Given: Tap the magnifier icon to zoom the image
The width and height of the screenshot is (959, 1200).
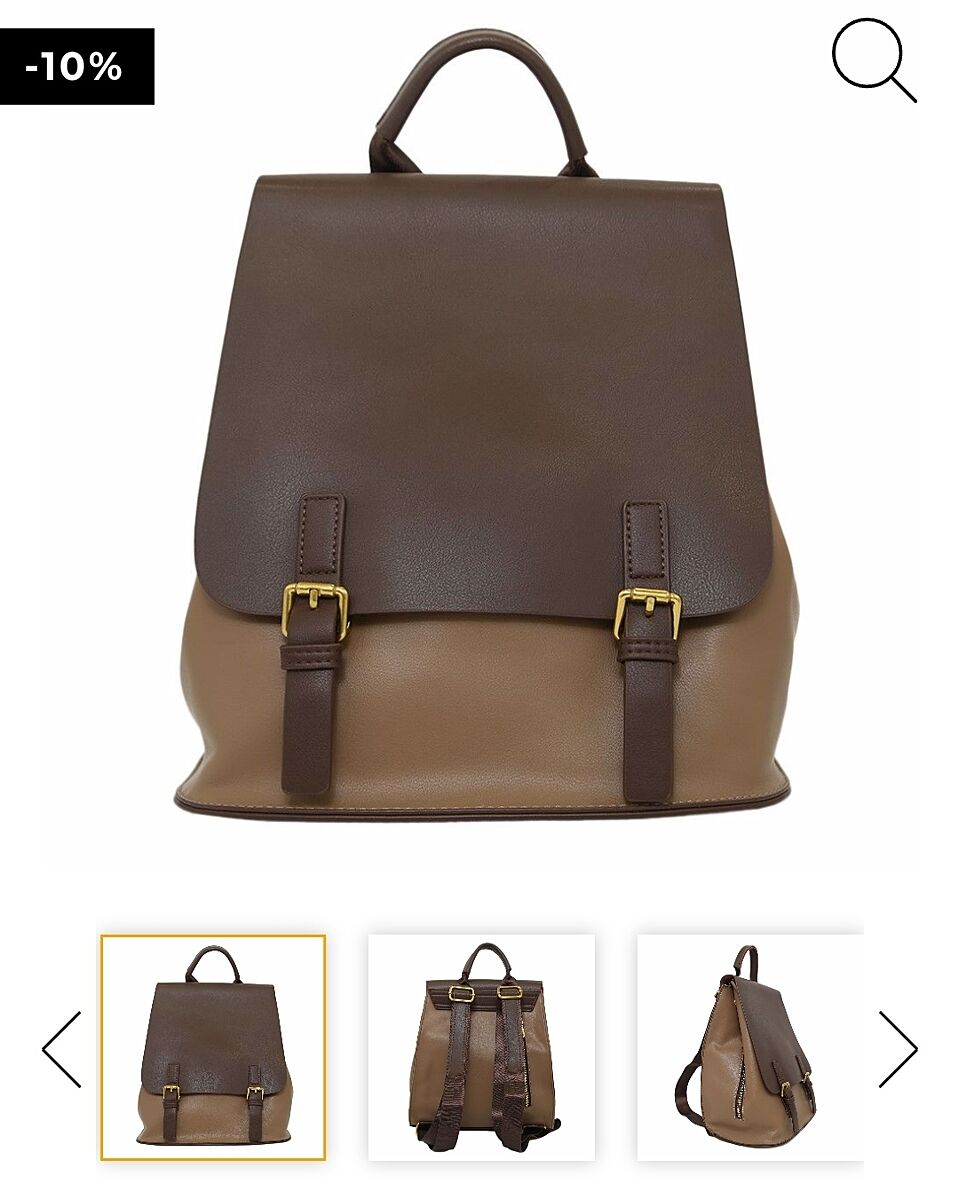Looking at the screenshot, I should [x=873, y=58].
